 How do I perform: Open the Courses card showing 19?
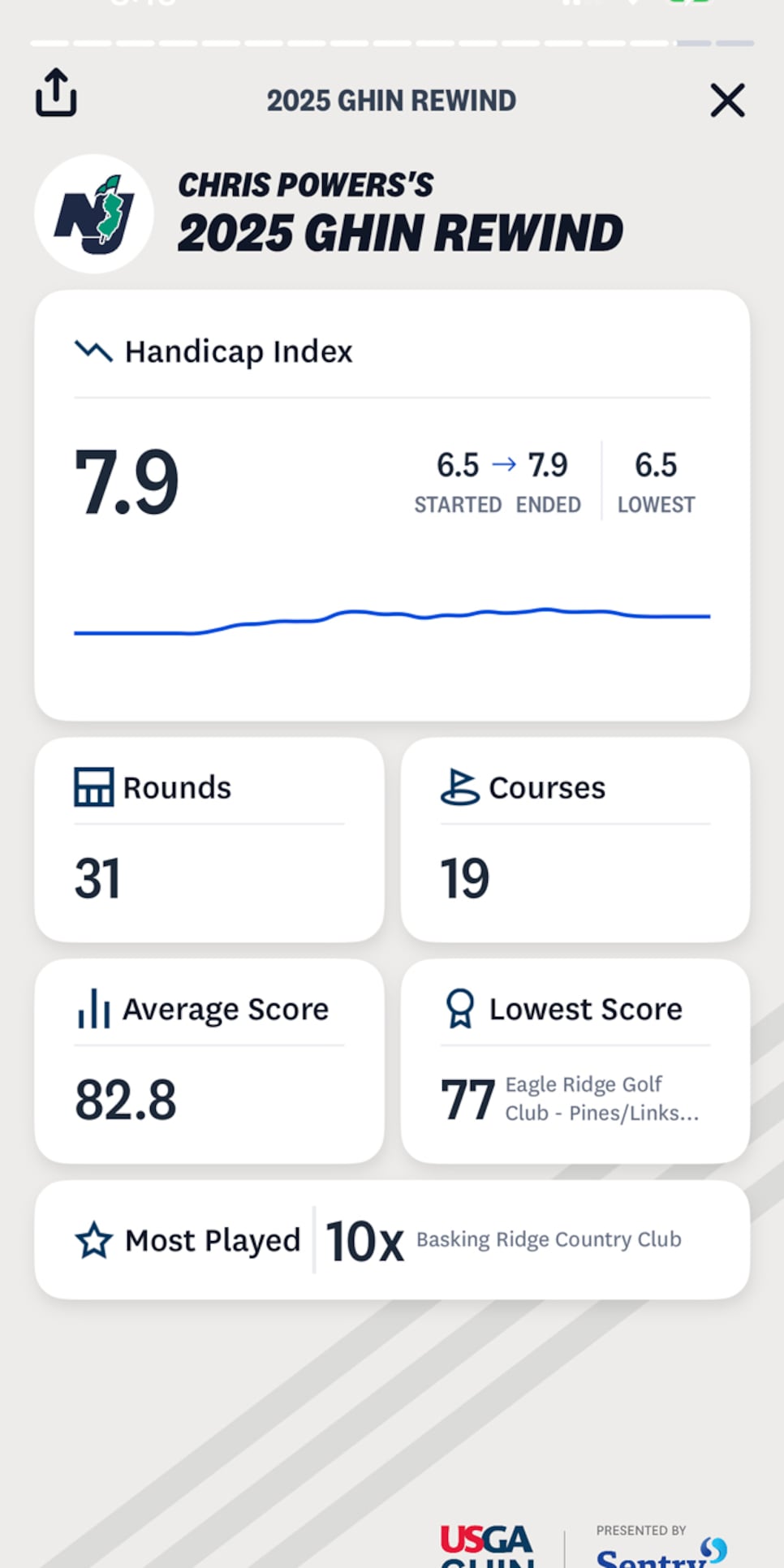point(575,840)
